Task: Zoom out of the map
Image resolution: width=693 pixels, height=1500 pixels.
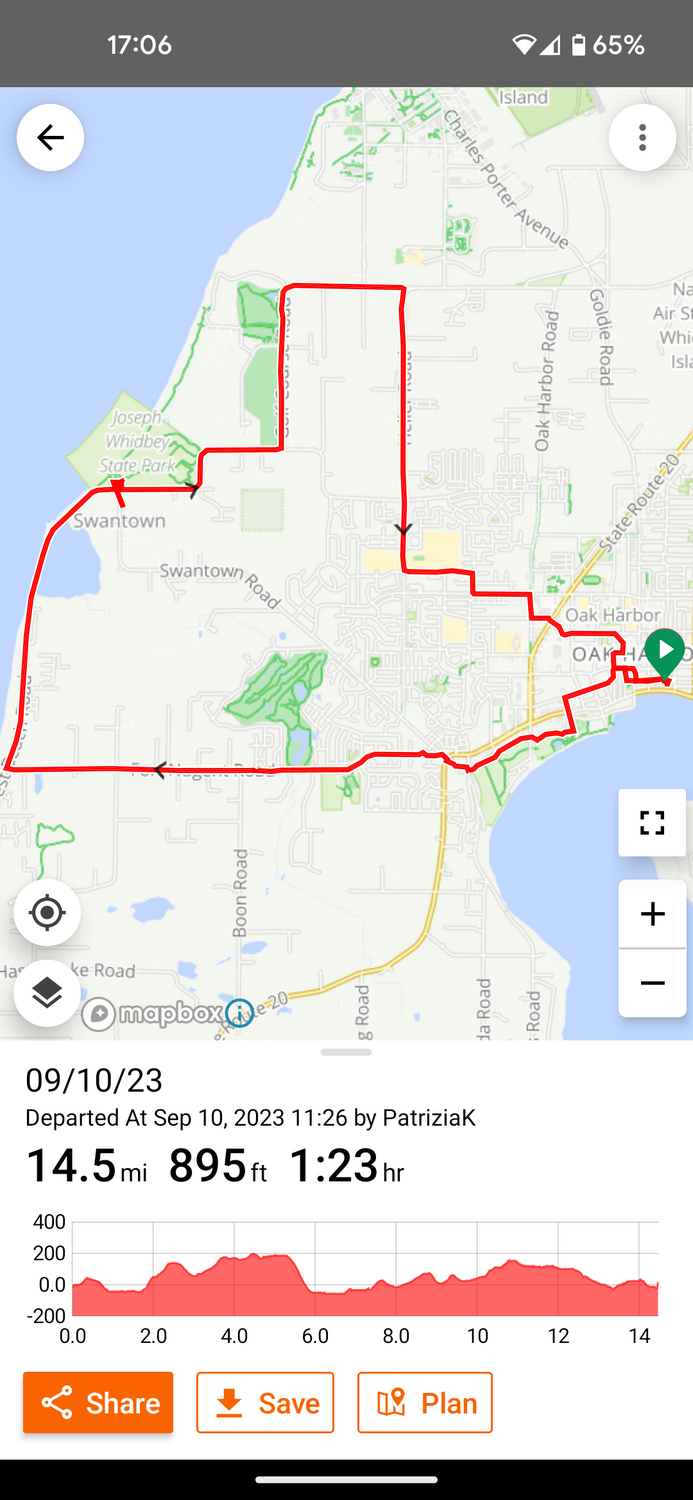Action: pos(652,983)
